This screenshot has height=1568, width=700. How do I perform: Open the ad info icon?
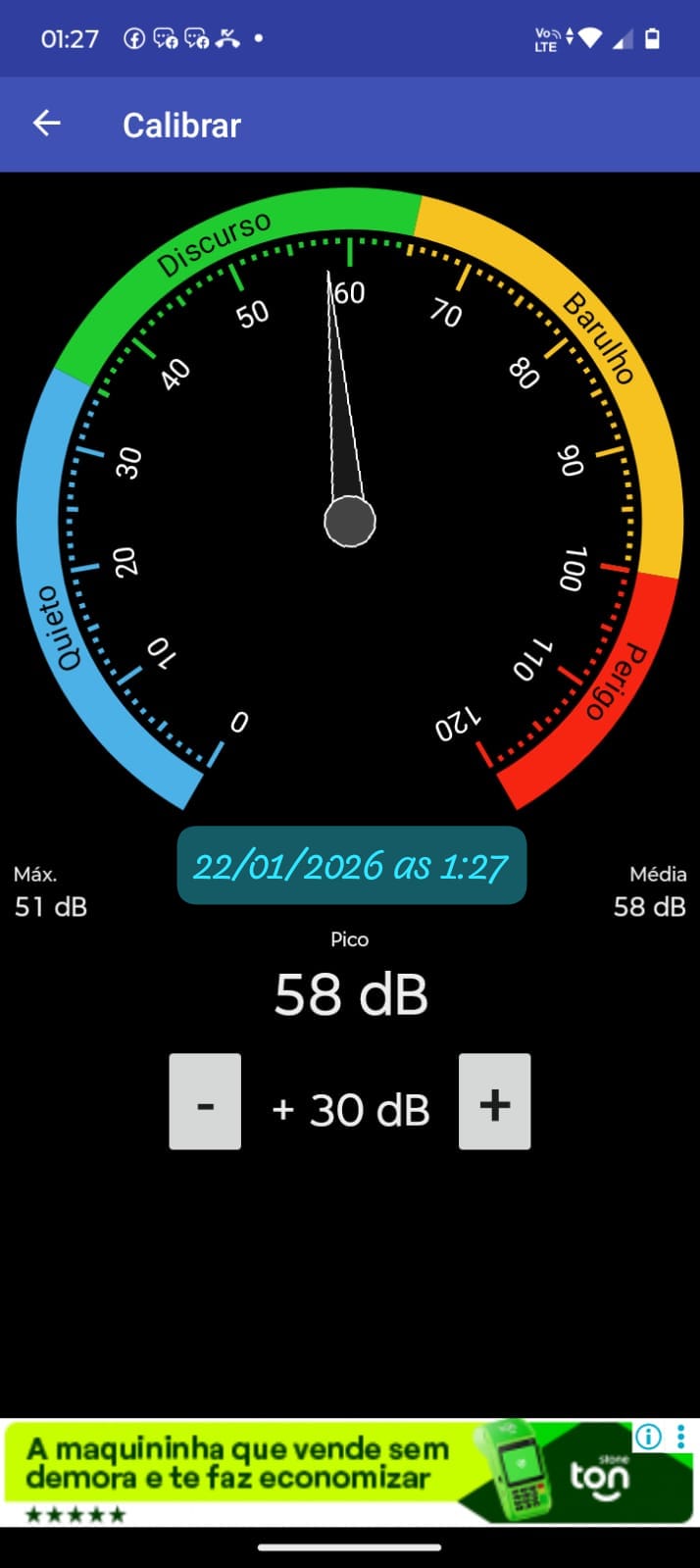tap(648, 1437)
